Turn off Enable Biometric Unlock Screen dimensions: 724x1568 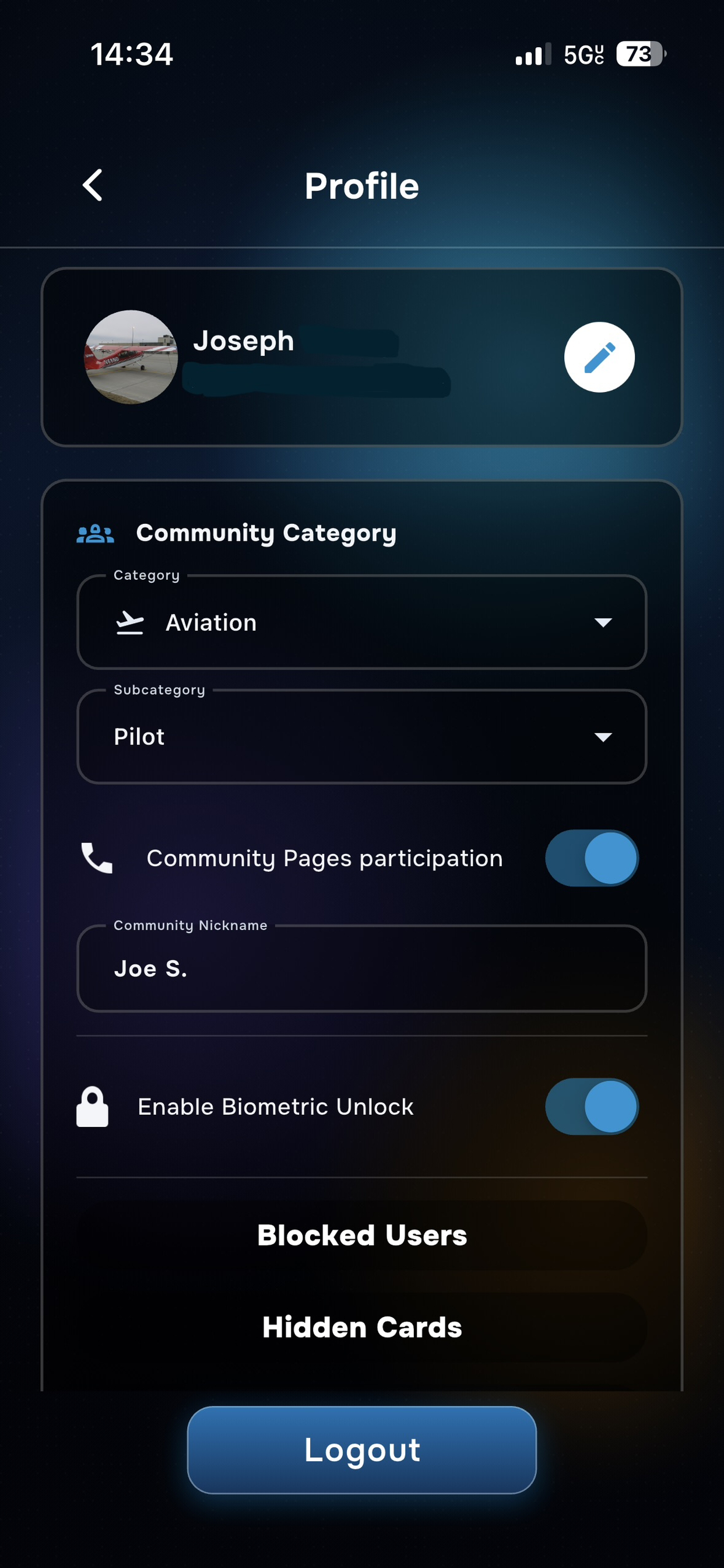591,1107
